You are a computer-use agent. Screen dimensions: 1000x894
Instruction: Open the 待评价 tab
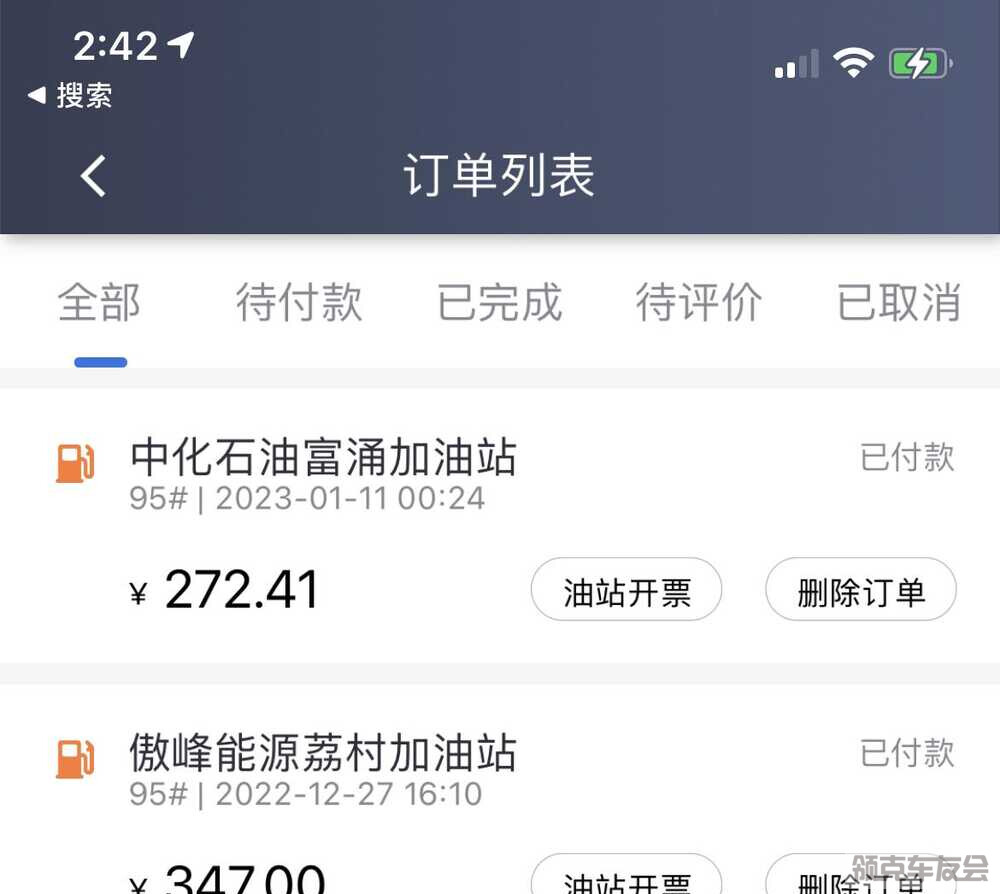[x=698, y=303]
